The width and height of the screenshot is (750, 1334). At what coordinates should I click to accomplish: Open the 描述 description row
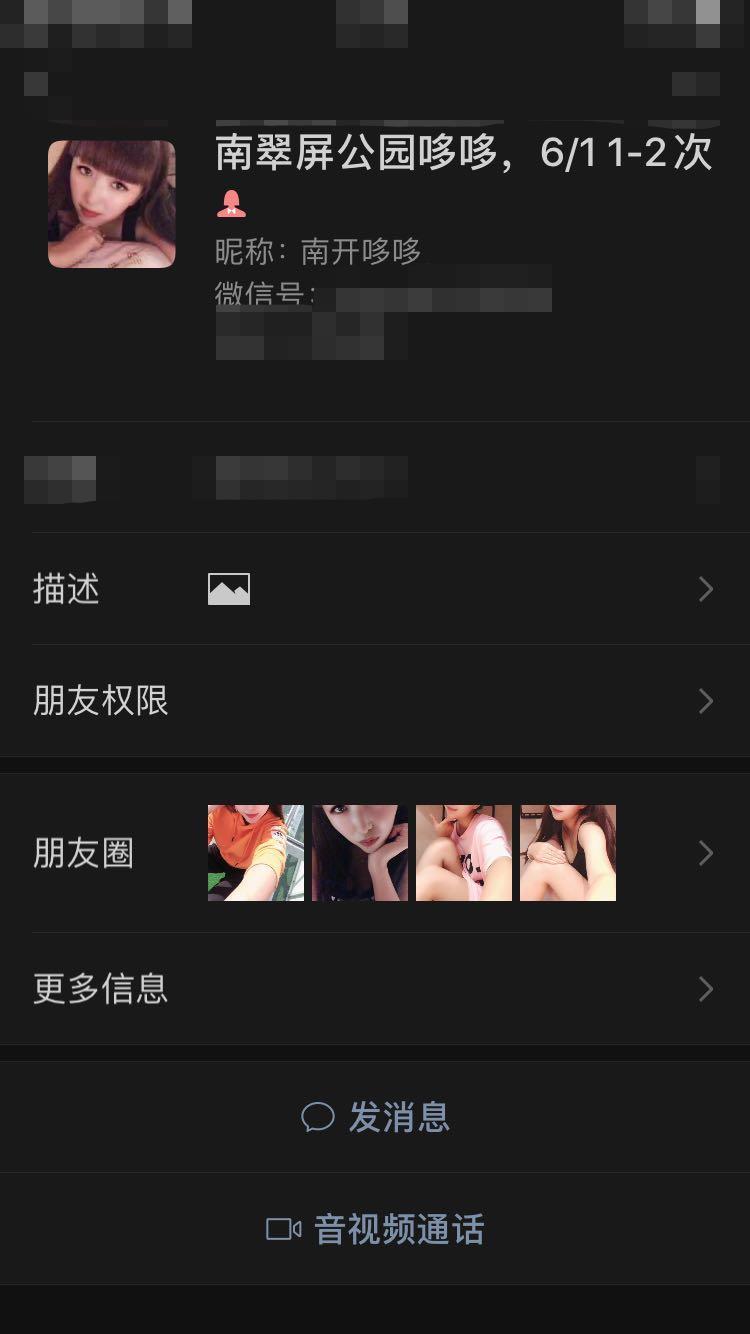click(374, 589)
